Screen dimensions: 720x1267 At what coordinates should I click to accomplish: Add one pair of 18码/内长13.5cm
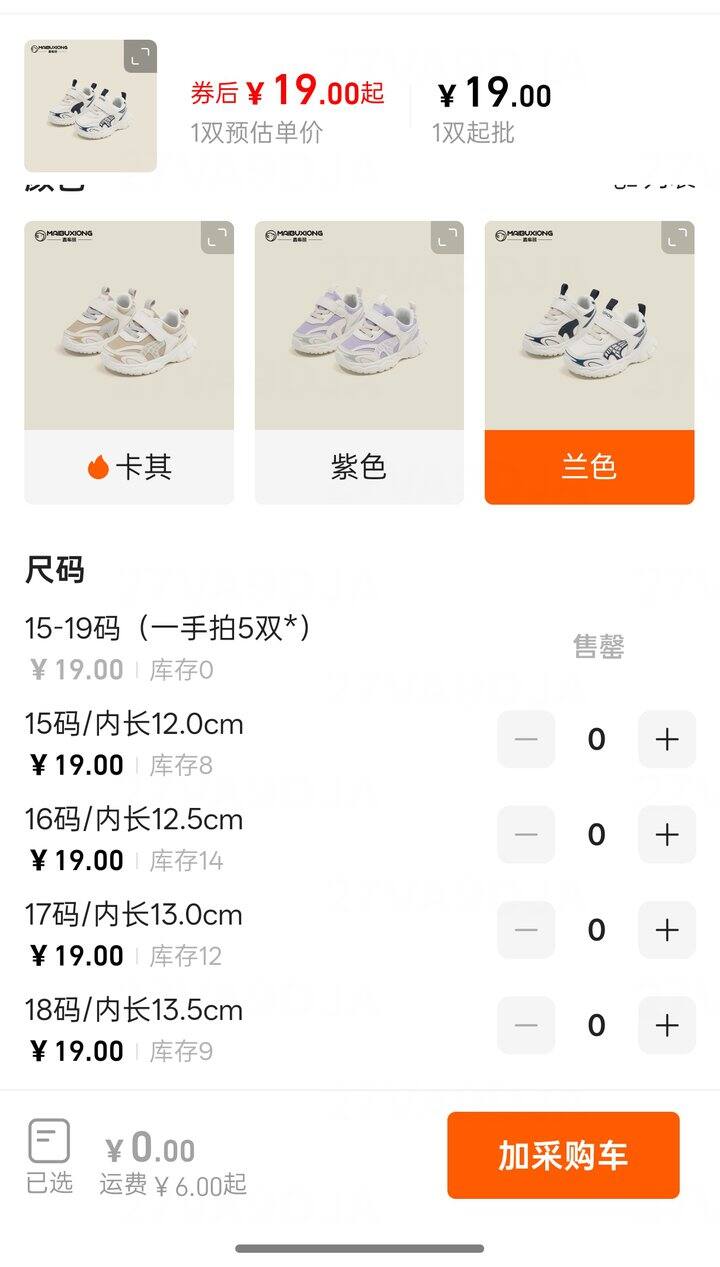[x=667, y=1025]
